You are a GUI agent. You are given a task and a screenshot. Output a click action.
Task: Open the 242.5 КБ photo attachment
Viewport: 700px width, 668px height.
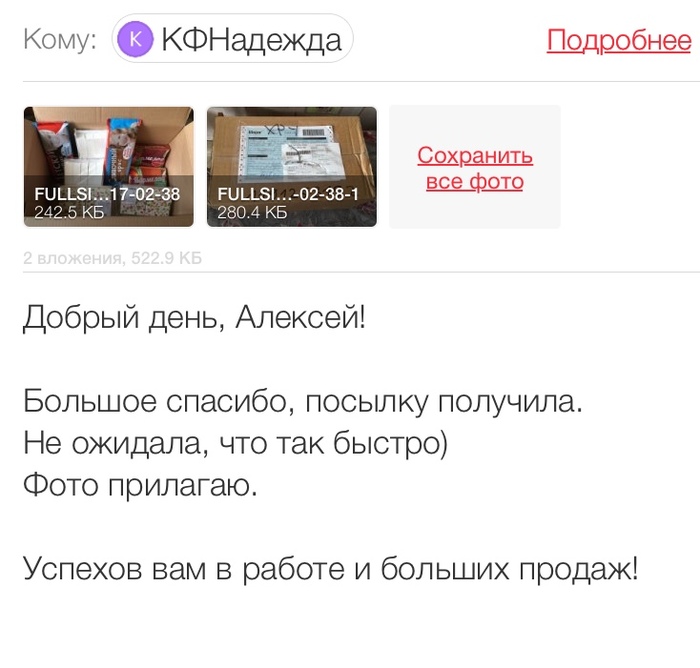(108, 166)
